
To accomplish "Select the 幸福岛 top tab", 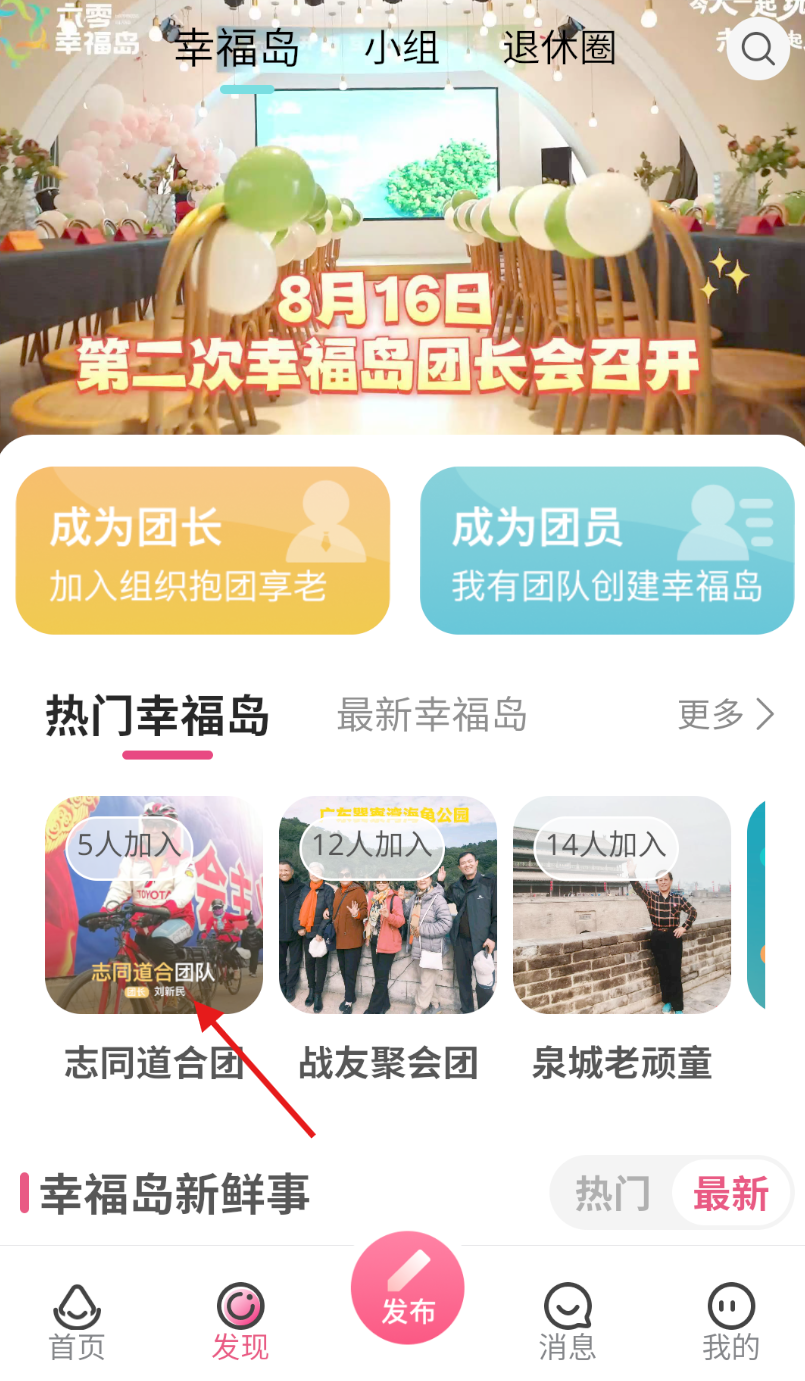I will pos(238,48).
